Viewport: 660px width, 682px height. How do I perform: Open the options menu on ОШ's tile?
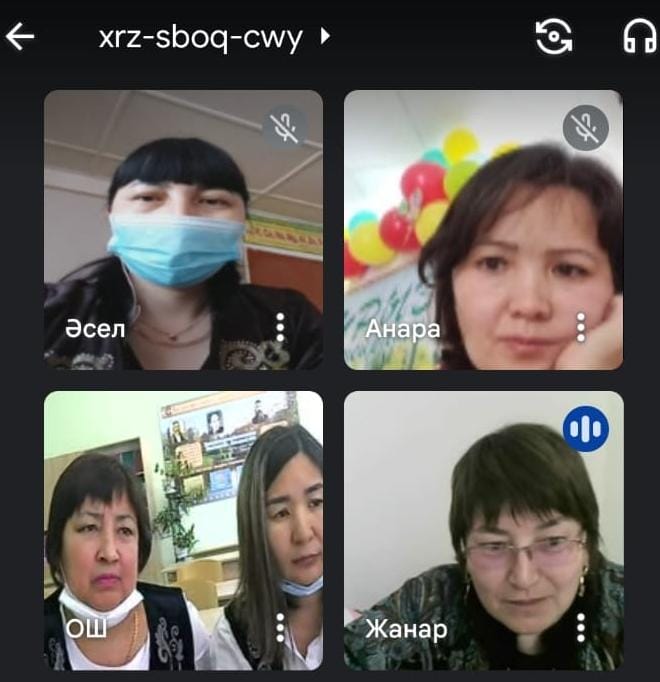[x=280, y=627]
